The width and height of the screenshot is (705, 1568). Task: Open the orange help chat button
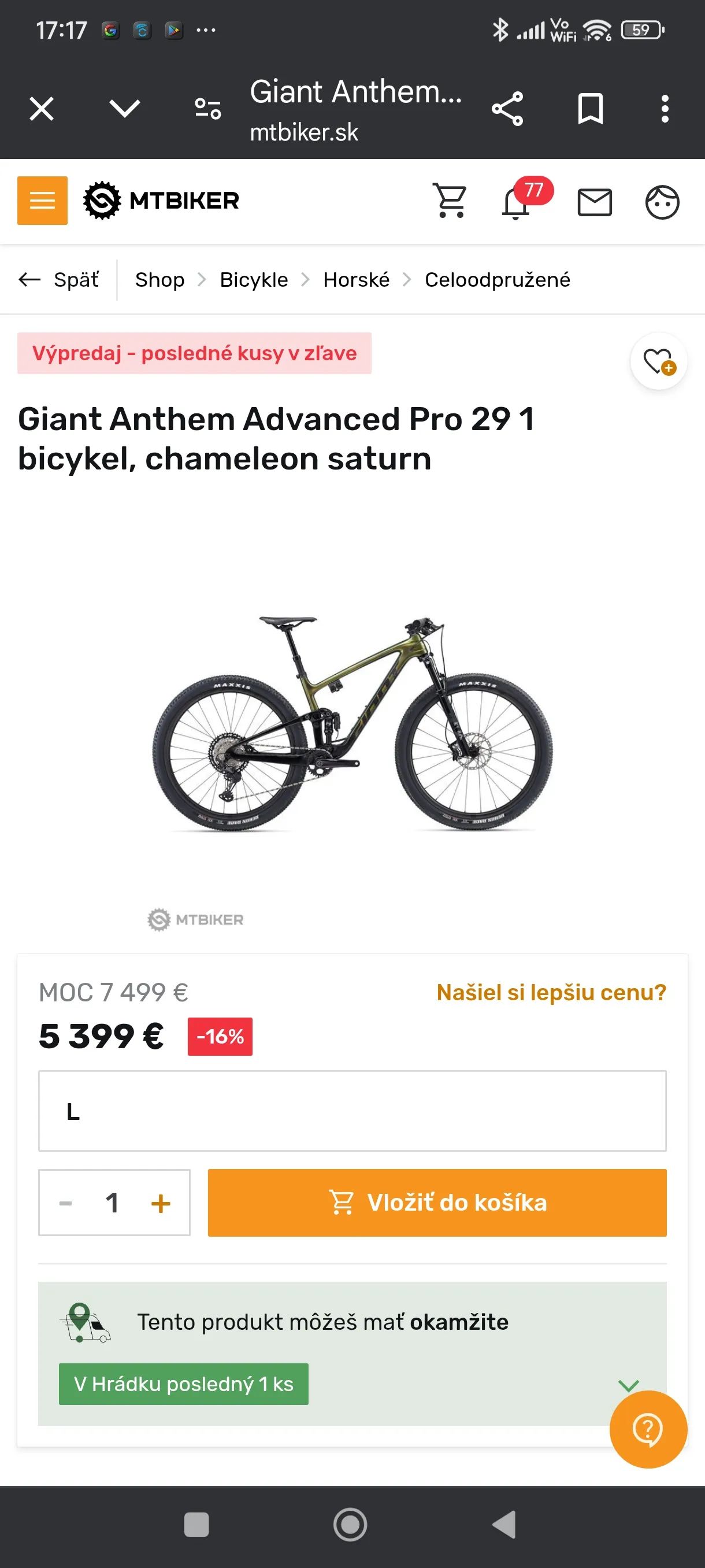(648, 1429)
